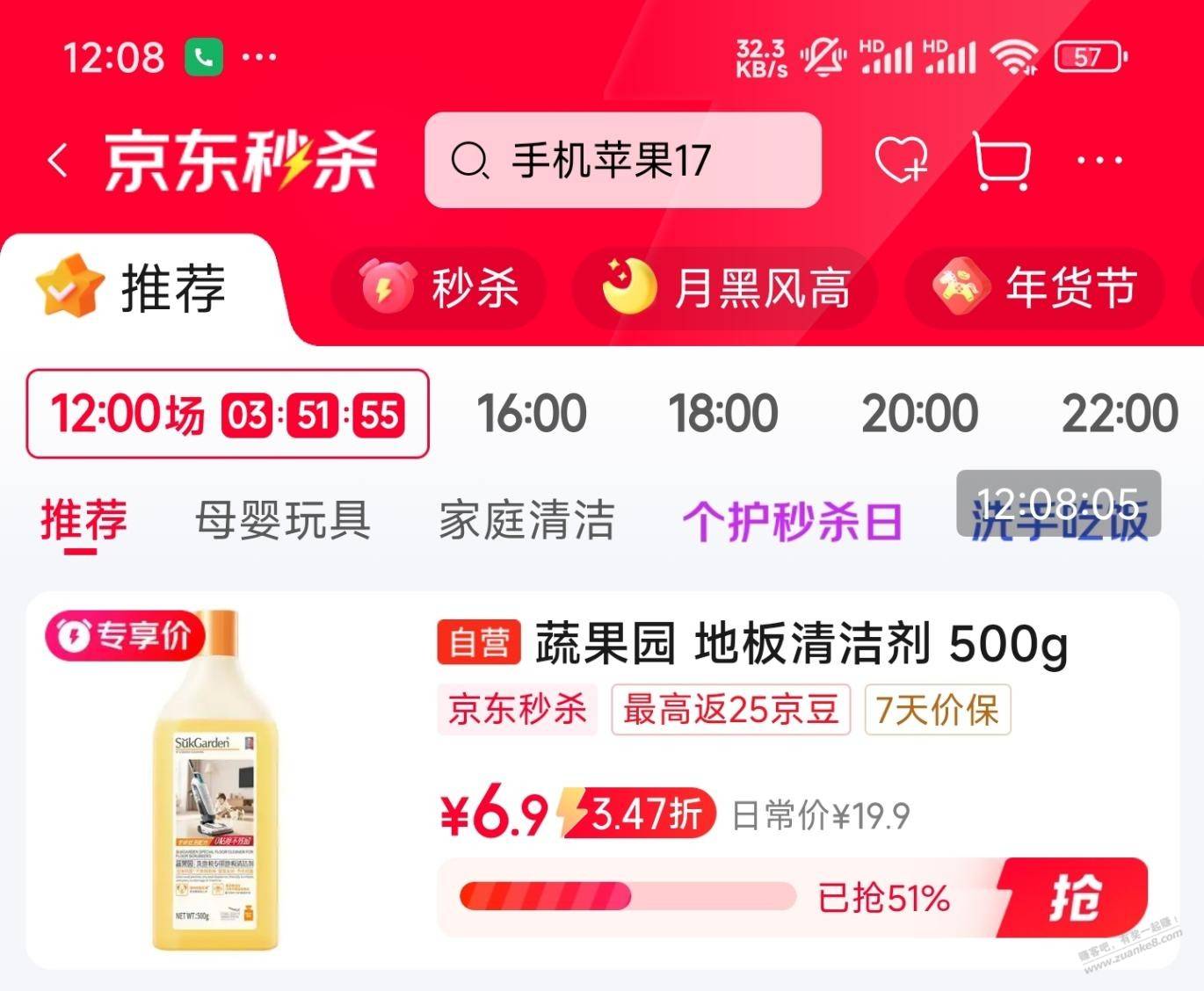Open the shopping cart

pyautogui.click(x=1002, y=161)
